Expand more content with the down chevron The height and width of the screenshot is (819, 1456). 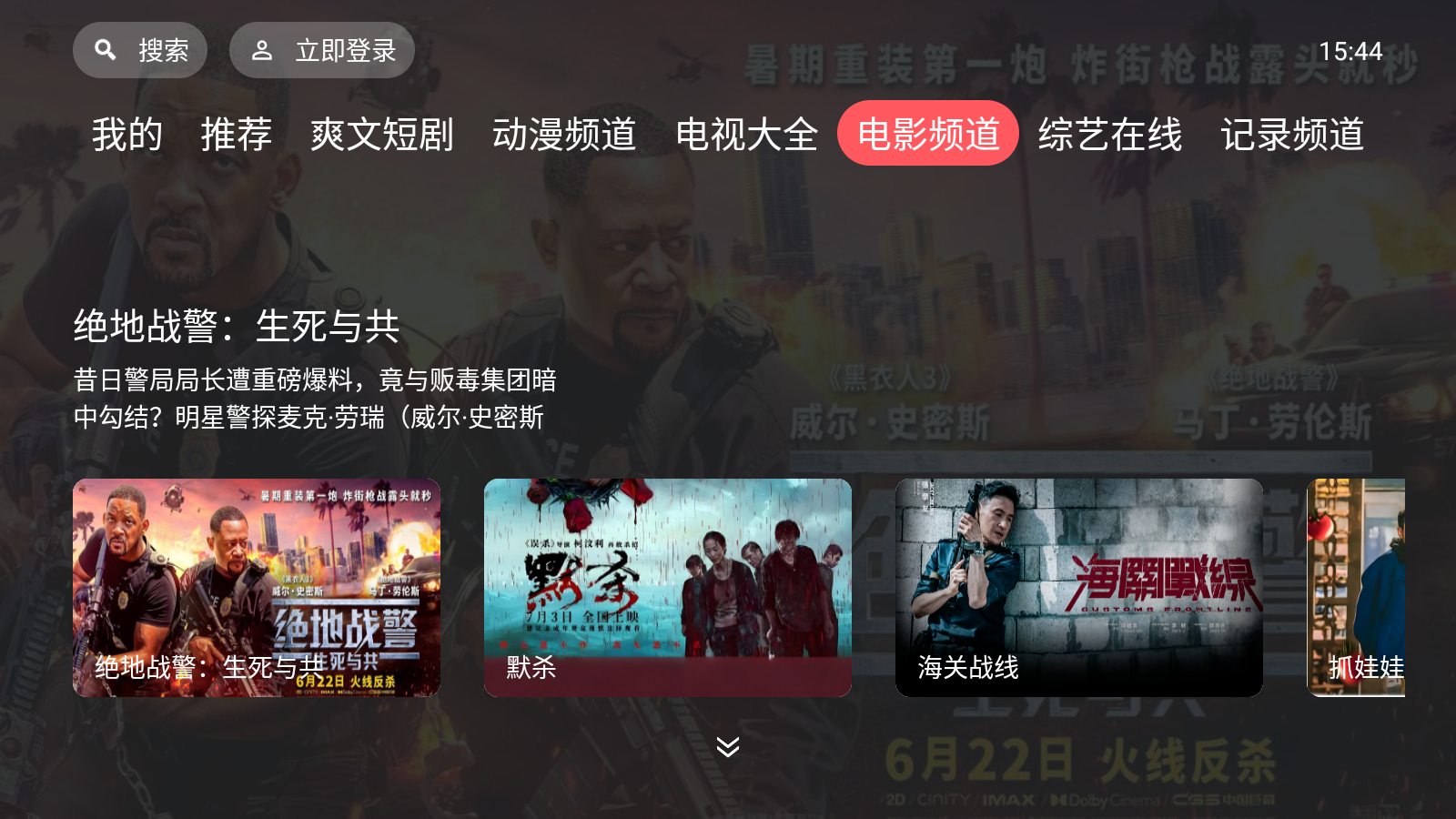pos(728,747)
